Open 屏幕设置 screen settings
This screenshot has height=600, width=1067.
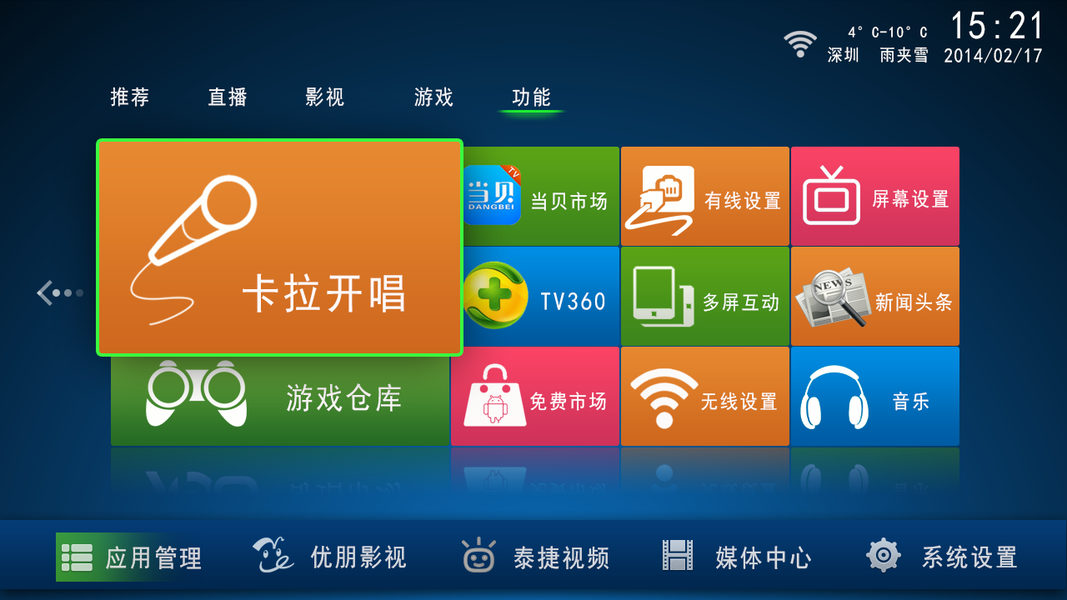click(x=875, y=197)
